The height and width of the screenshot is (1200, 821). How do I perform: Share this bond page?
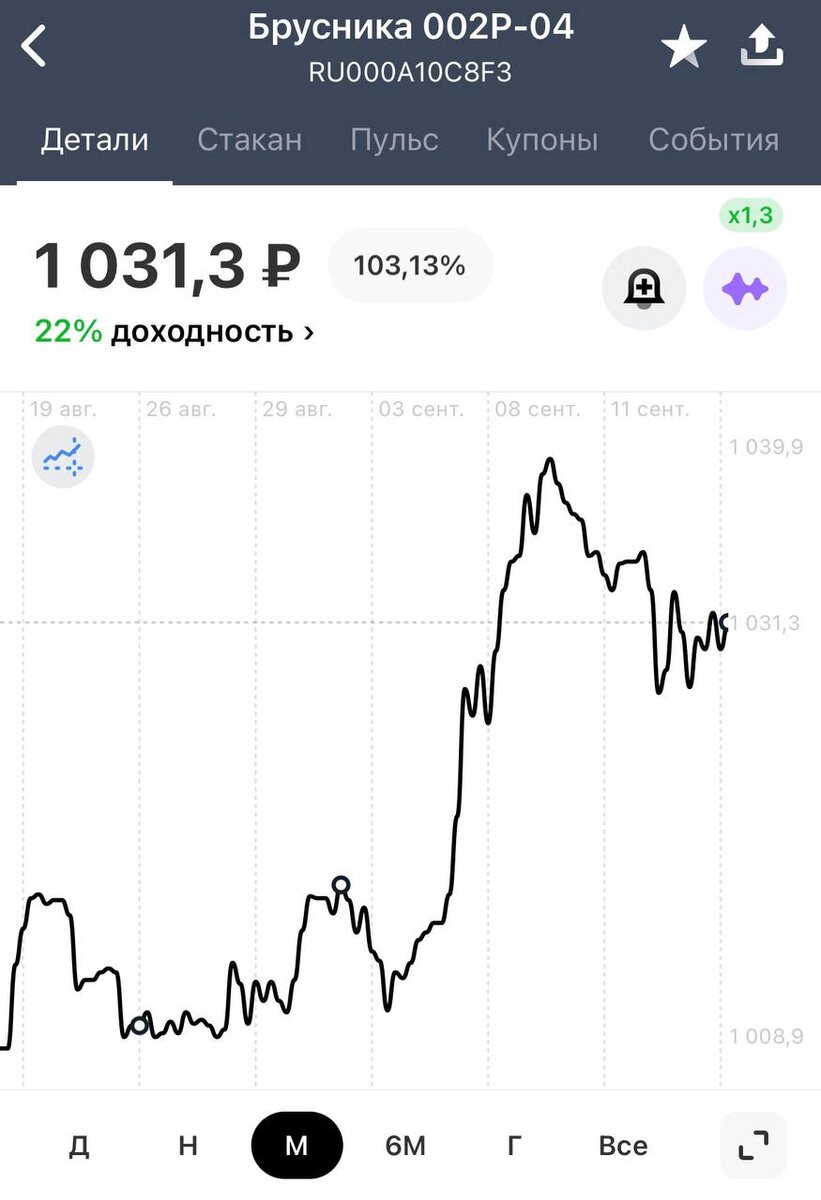[x=761, y=47]
